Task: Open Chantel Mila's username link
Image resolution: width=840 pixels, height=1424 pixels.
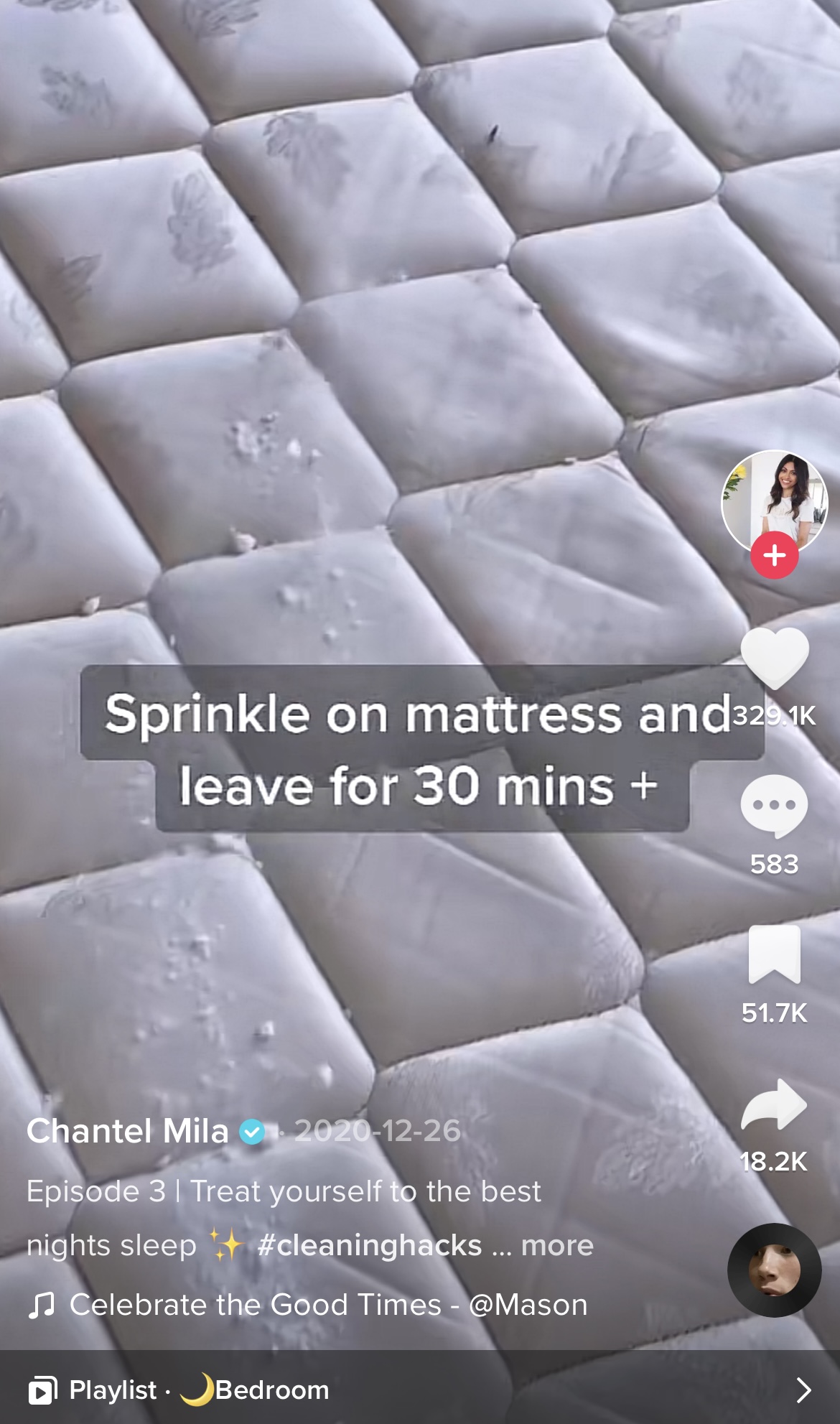Action: [x=128, y=1131]
